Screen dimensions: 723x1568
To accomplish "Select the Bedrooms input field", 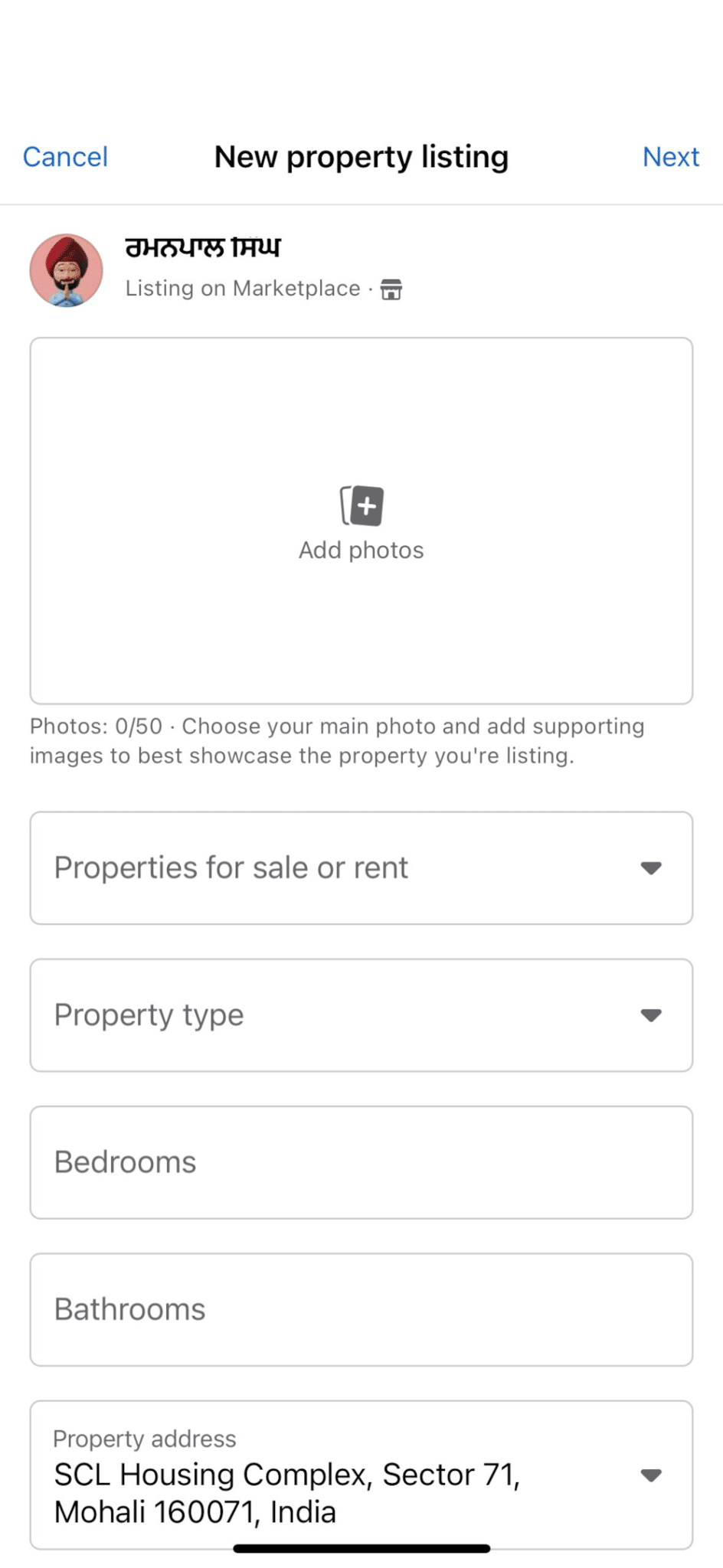I will point(361,1161).
